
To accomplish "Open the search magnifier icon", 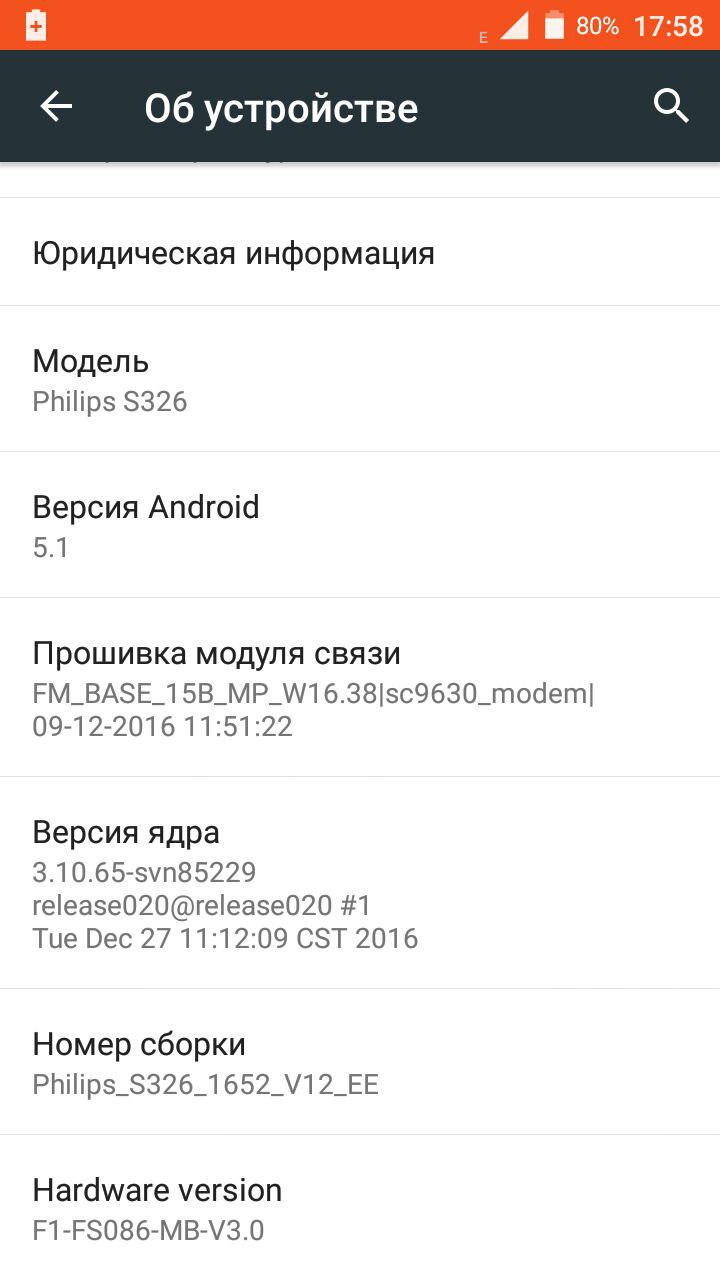I will point(671,105).
